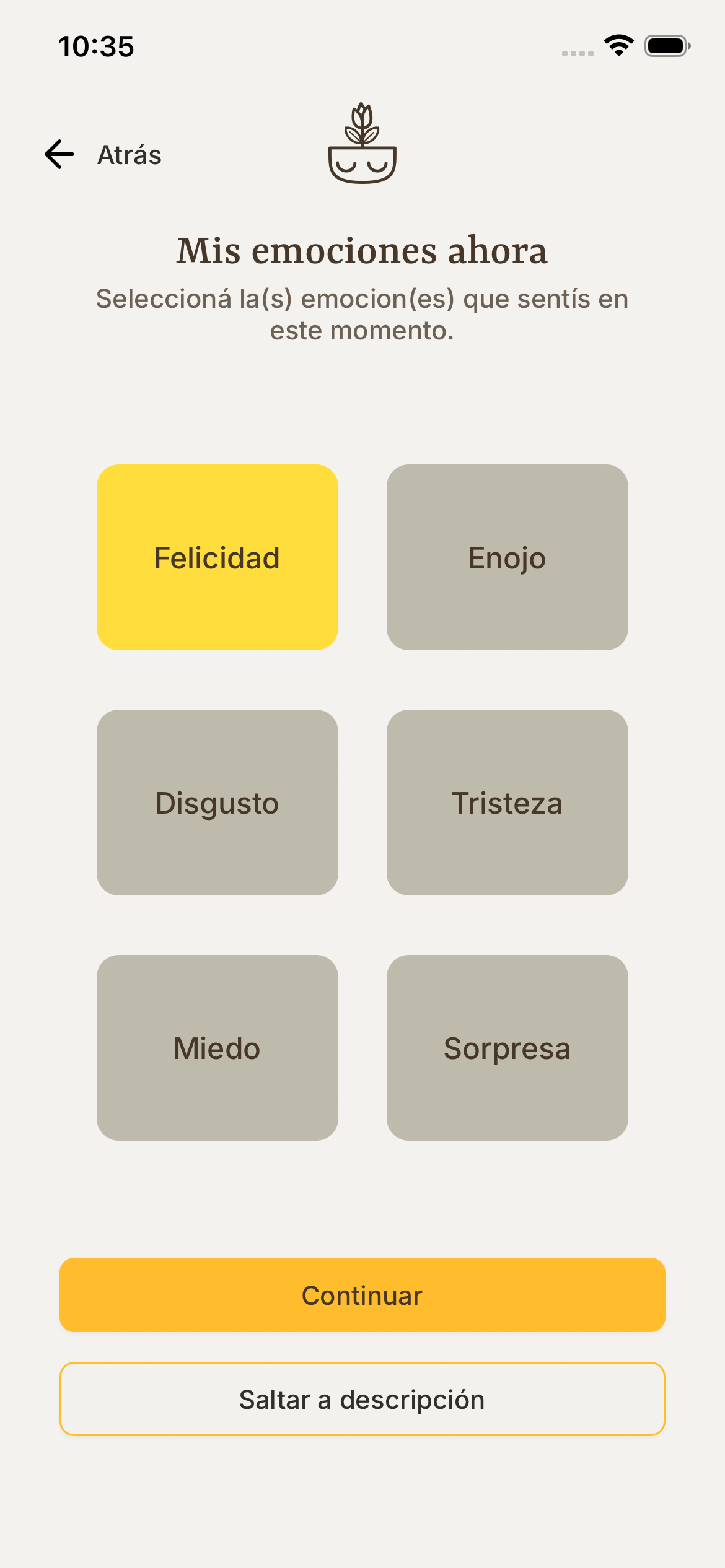Go back with the Atrás arrow
The height and width of the screenshot is (1568, 725).
[60, 154]
